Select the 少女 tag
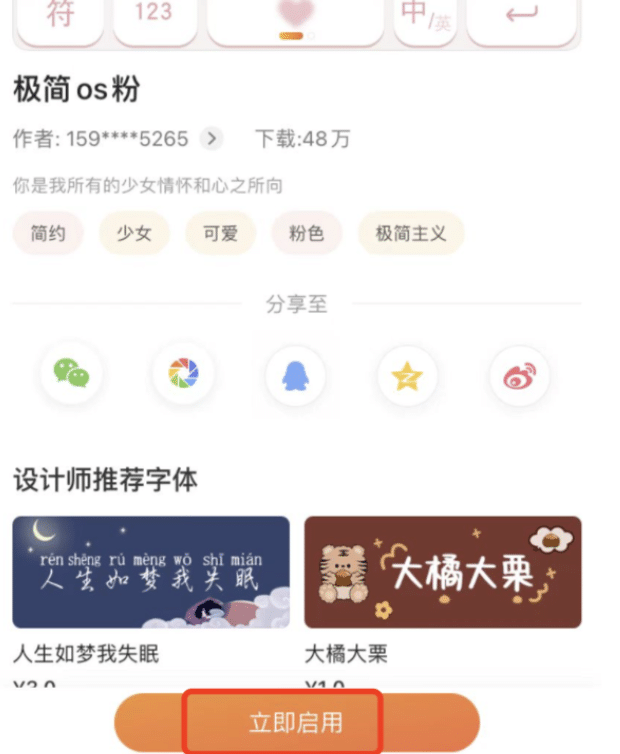620x754 pixels. (x=134, y=234)
